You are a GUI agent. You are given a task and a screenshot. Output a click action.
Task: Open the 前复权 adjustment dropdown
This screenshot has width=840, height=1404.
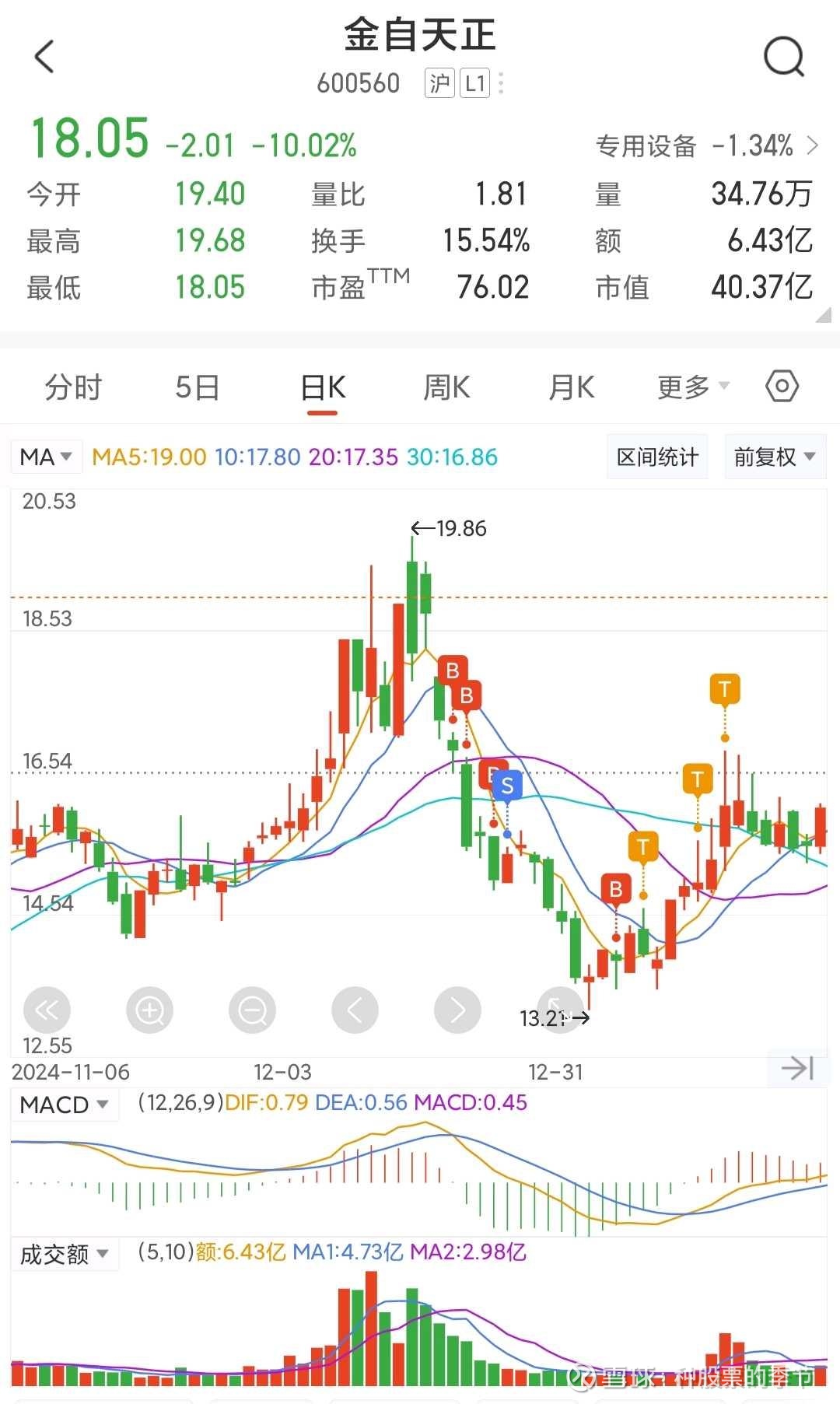point(775,457)
